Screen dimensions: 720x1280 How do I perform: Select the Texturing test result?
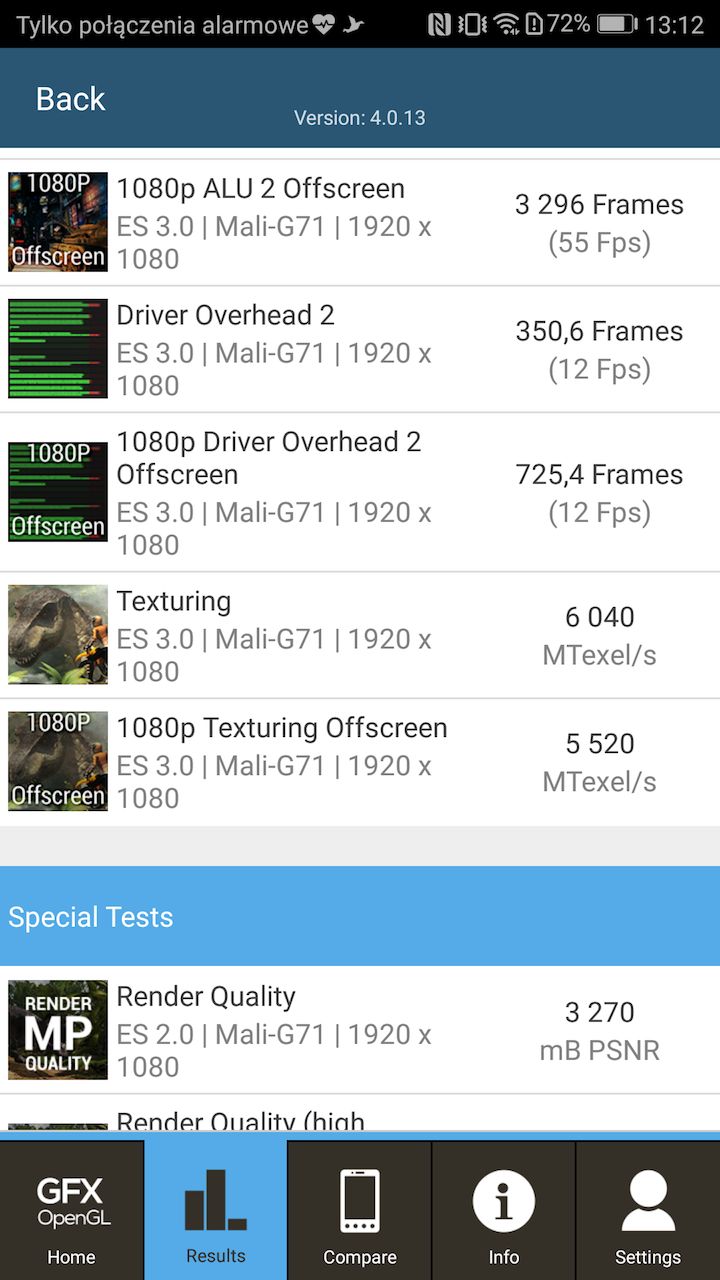360,635
